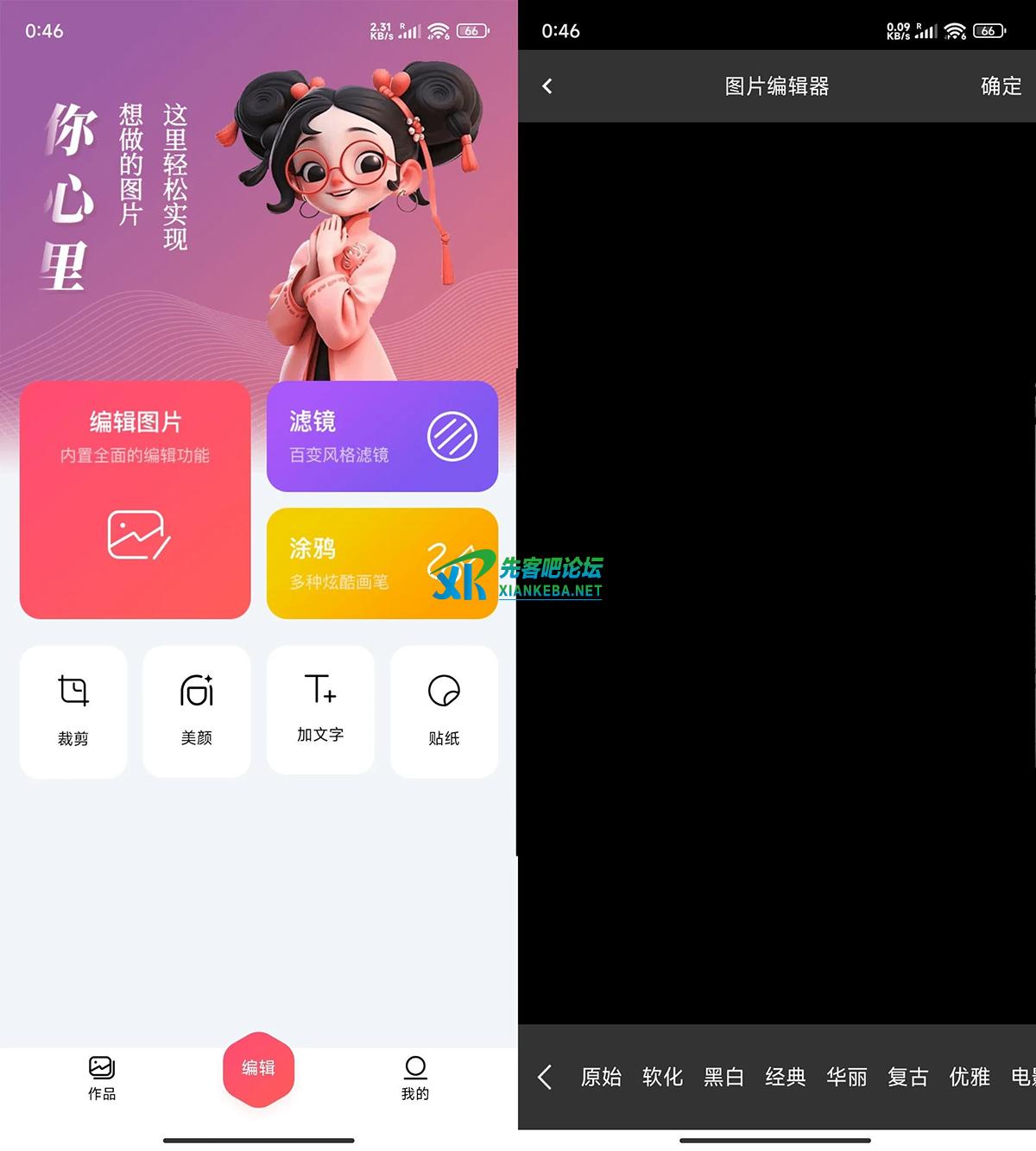The width and height of the screenshot is (1036, 1151).
Task: Open the 滤镜 filter card
Action: pos(382,436)
